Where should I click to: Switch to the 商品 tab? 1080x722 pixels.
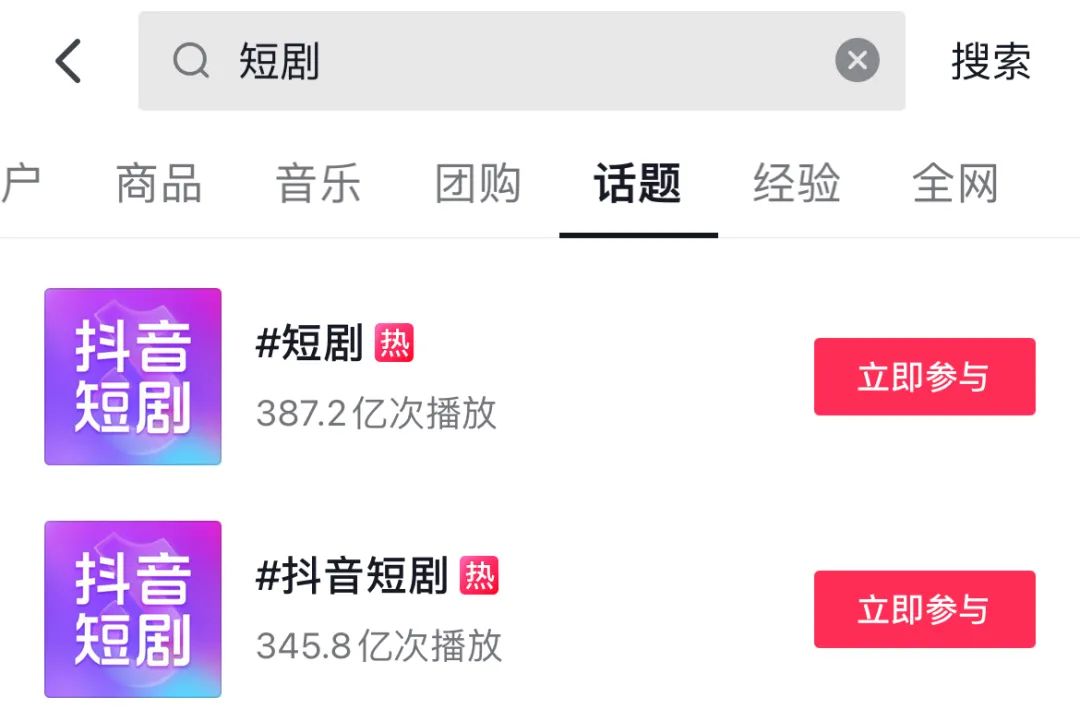(x=159, y=185)
